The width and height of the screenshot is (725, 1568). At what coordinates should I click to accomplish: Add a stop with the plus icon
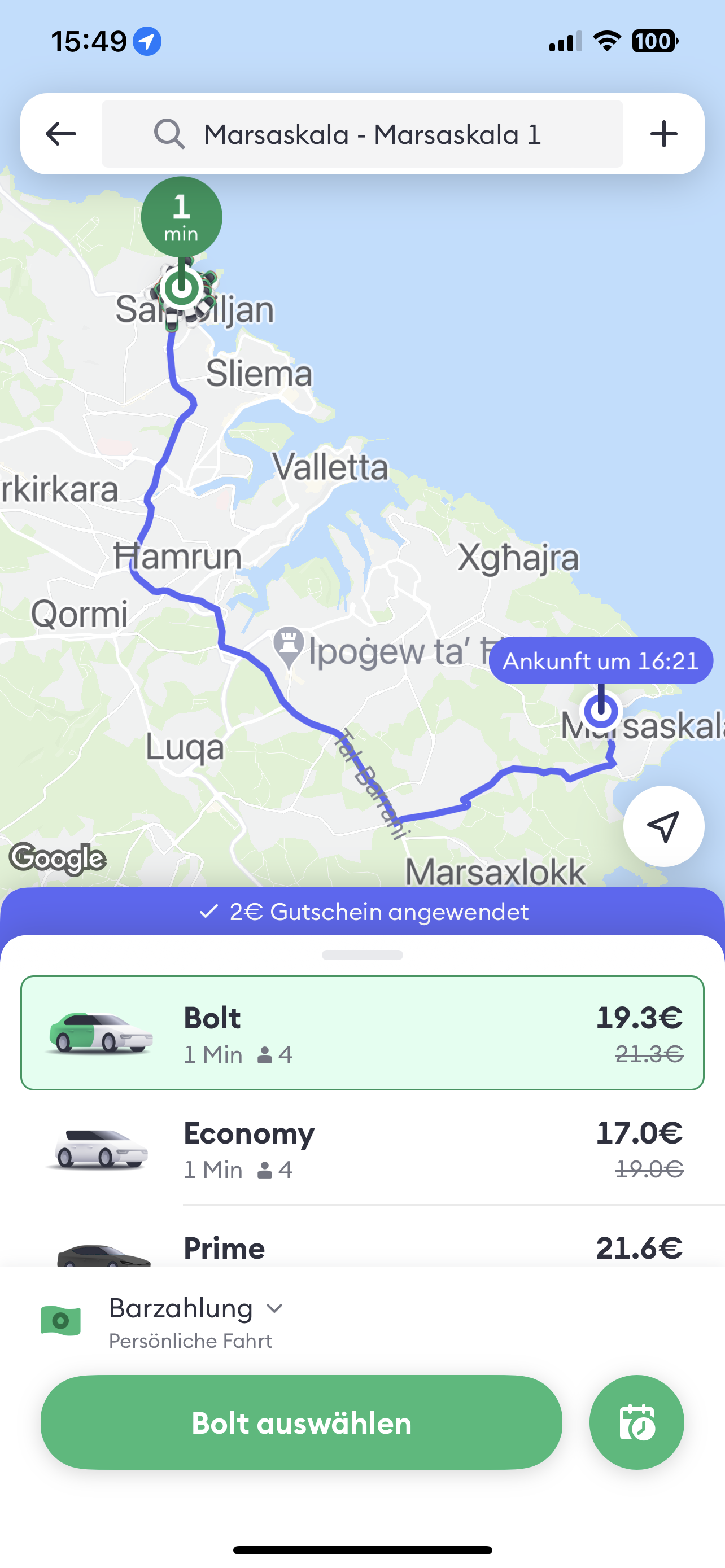click(x=663, y=134)
